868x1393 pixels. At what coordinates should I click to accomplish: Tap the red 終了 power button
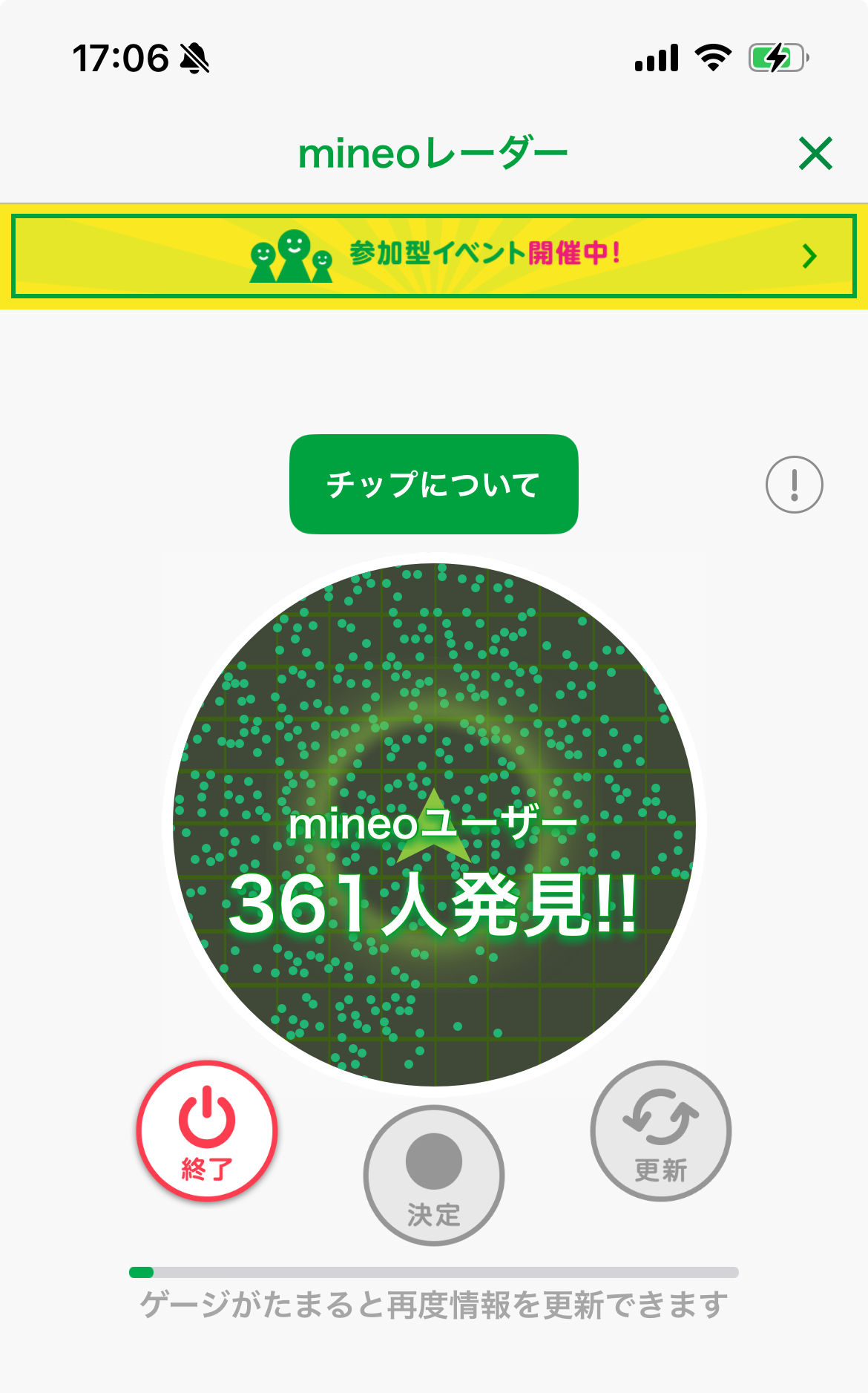click(207, 1130)
